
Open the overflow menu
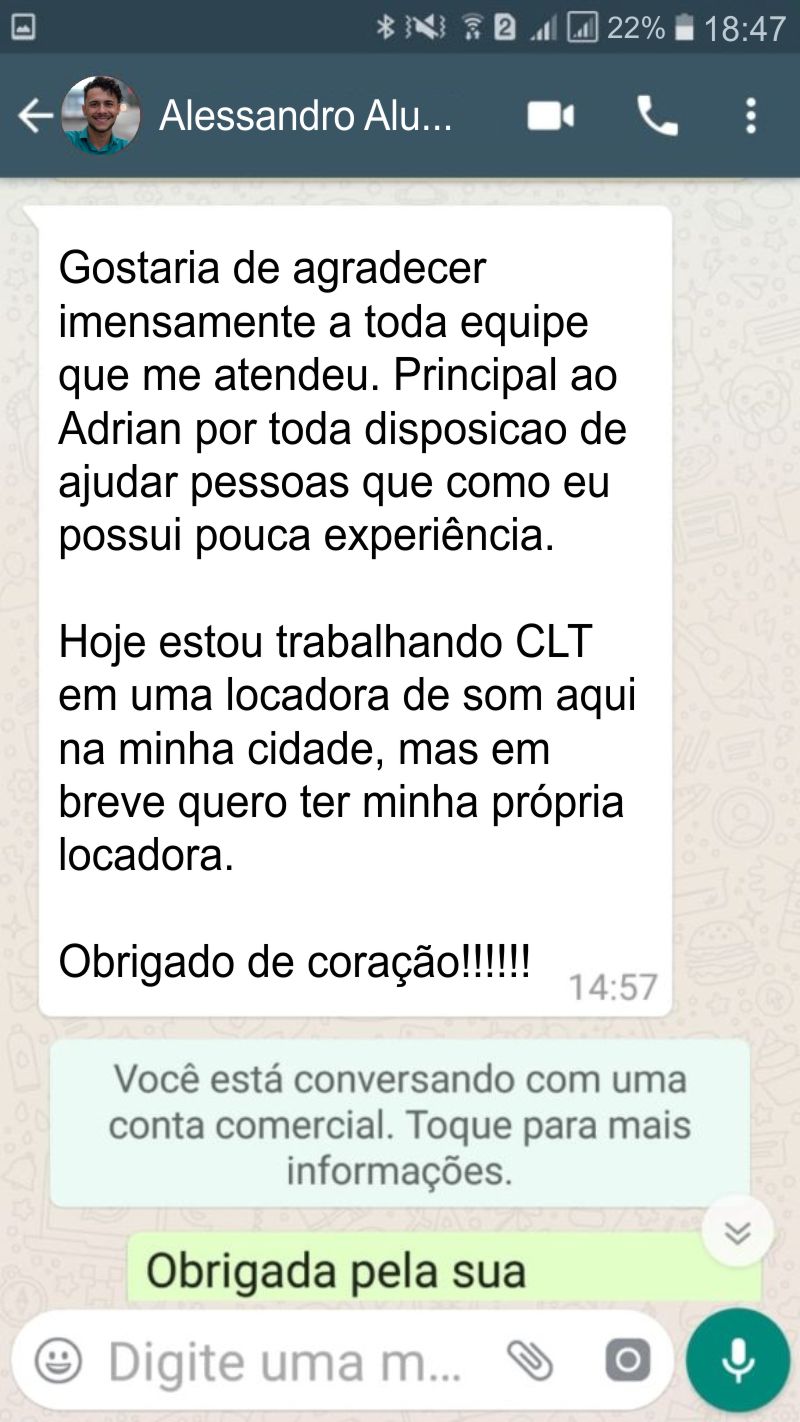click(751, 117)
